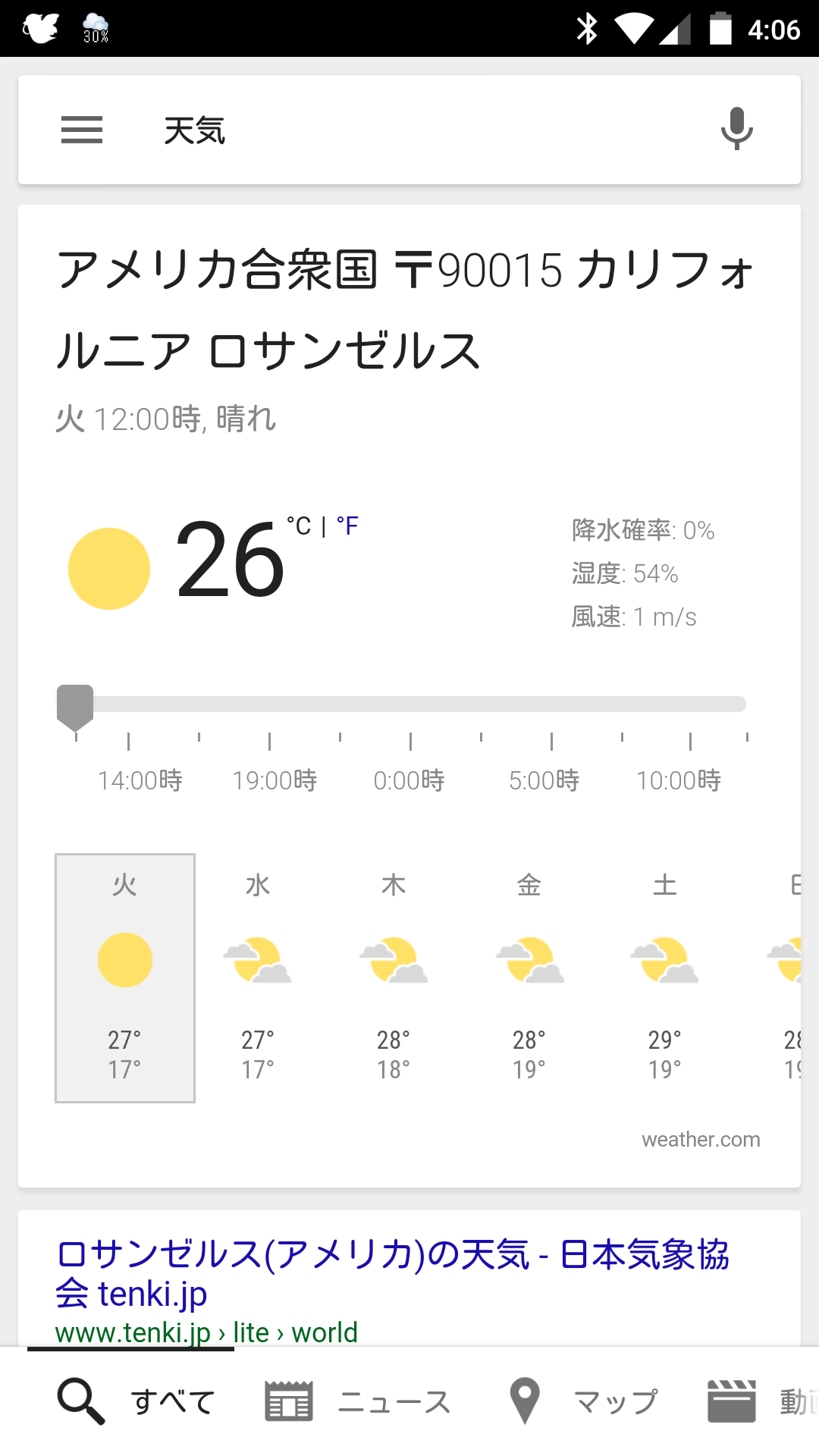Start voice search with microphone
The width and height of the screenshot is (819, 1456).
(736, 129)
